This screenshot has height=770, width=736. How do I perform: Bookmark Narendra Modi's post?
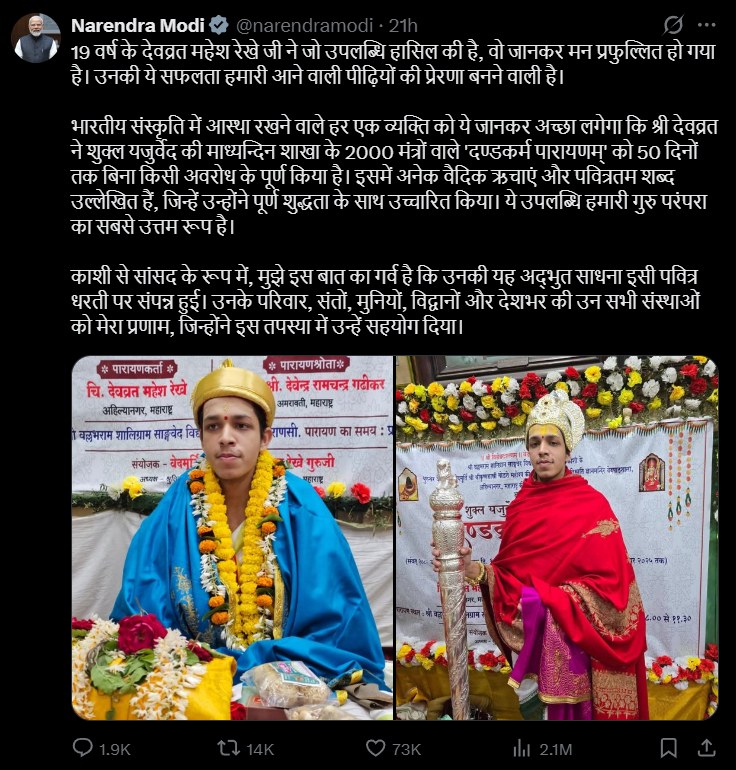click(670, 747)
